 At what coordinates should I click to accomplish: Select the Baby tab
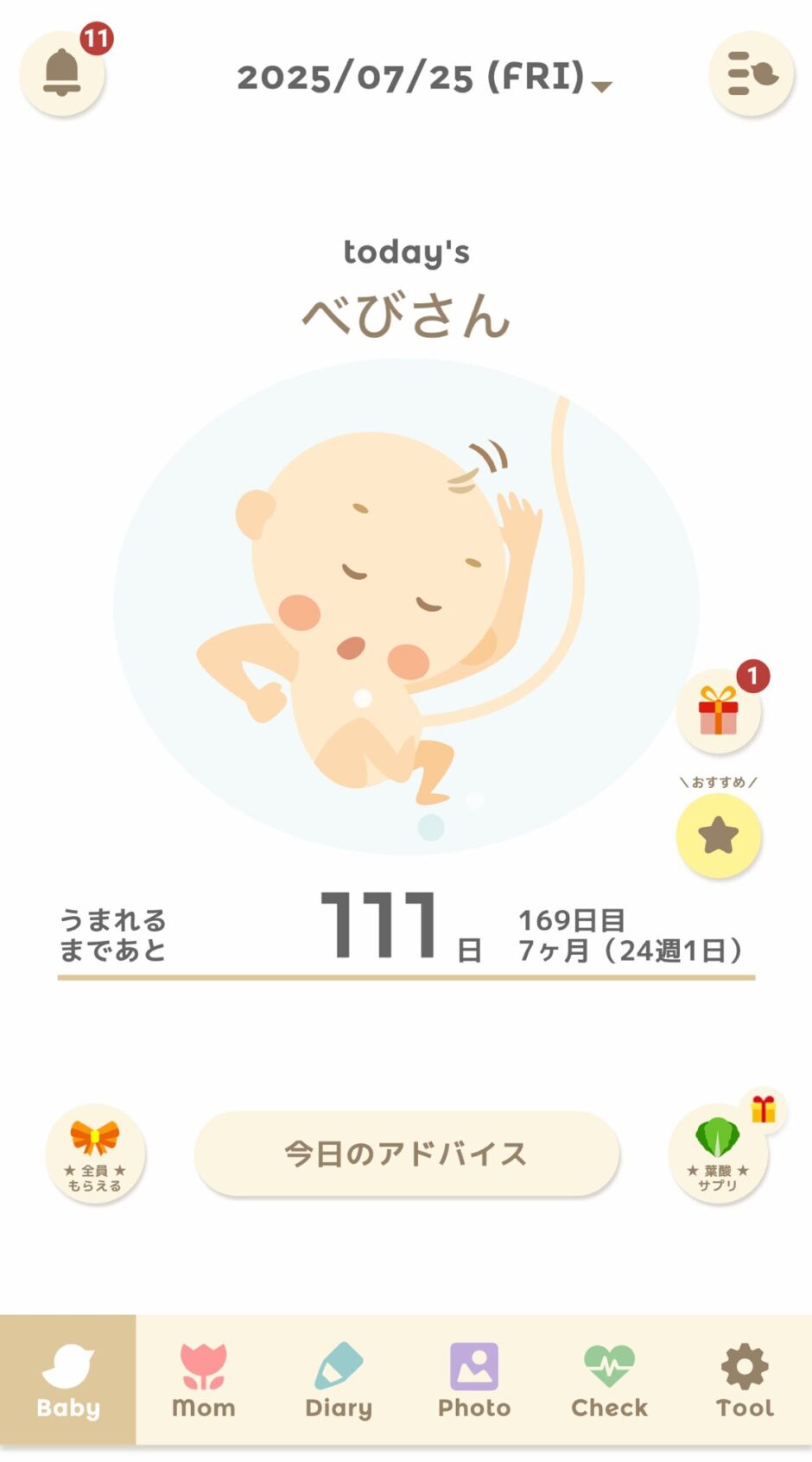point(68,1380)
